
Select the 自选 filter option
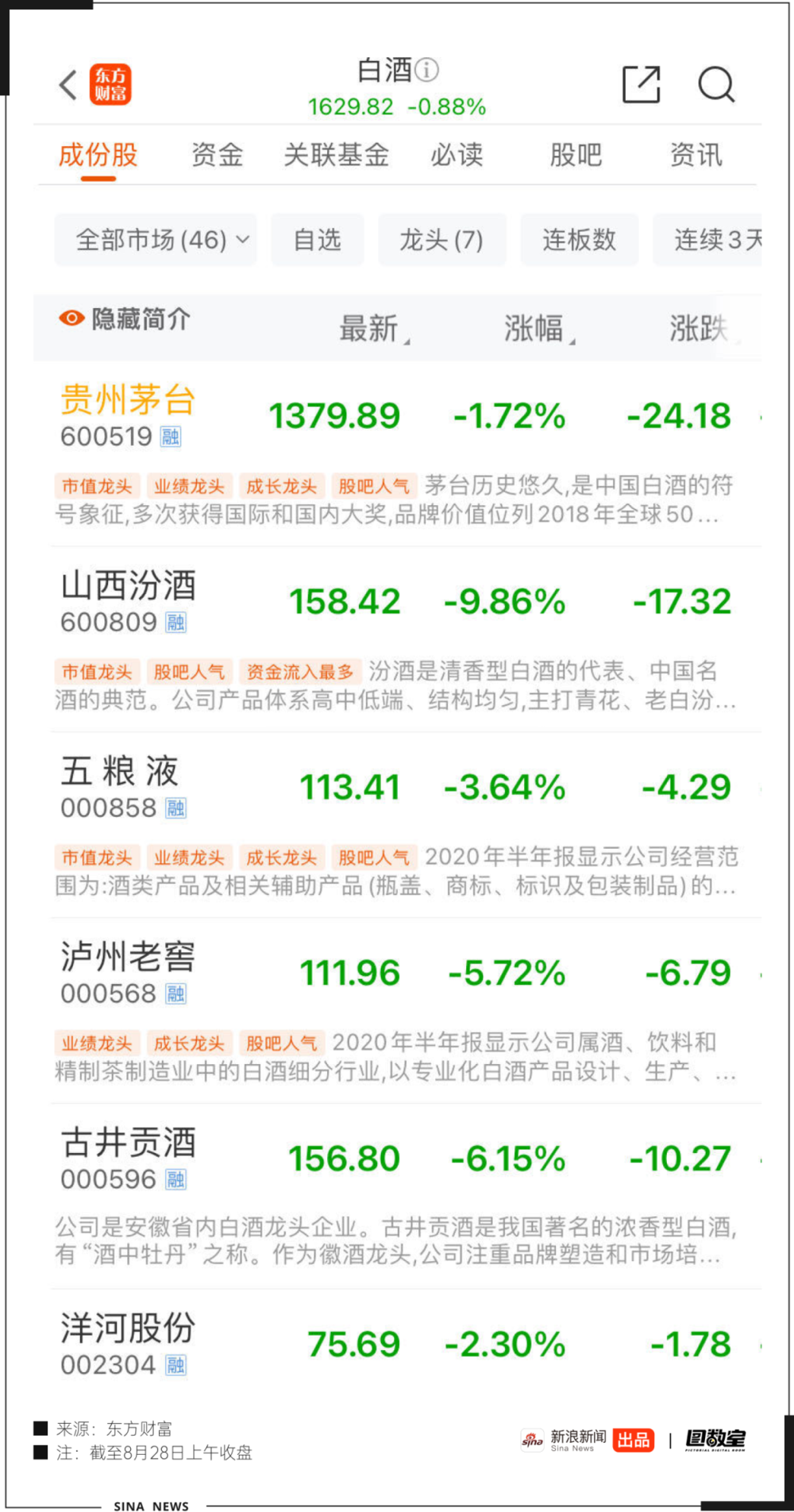pos(317,239)
